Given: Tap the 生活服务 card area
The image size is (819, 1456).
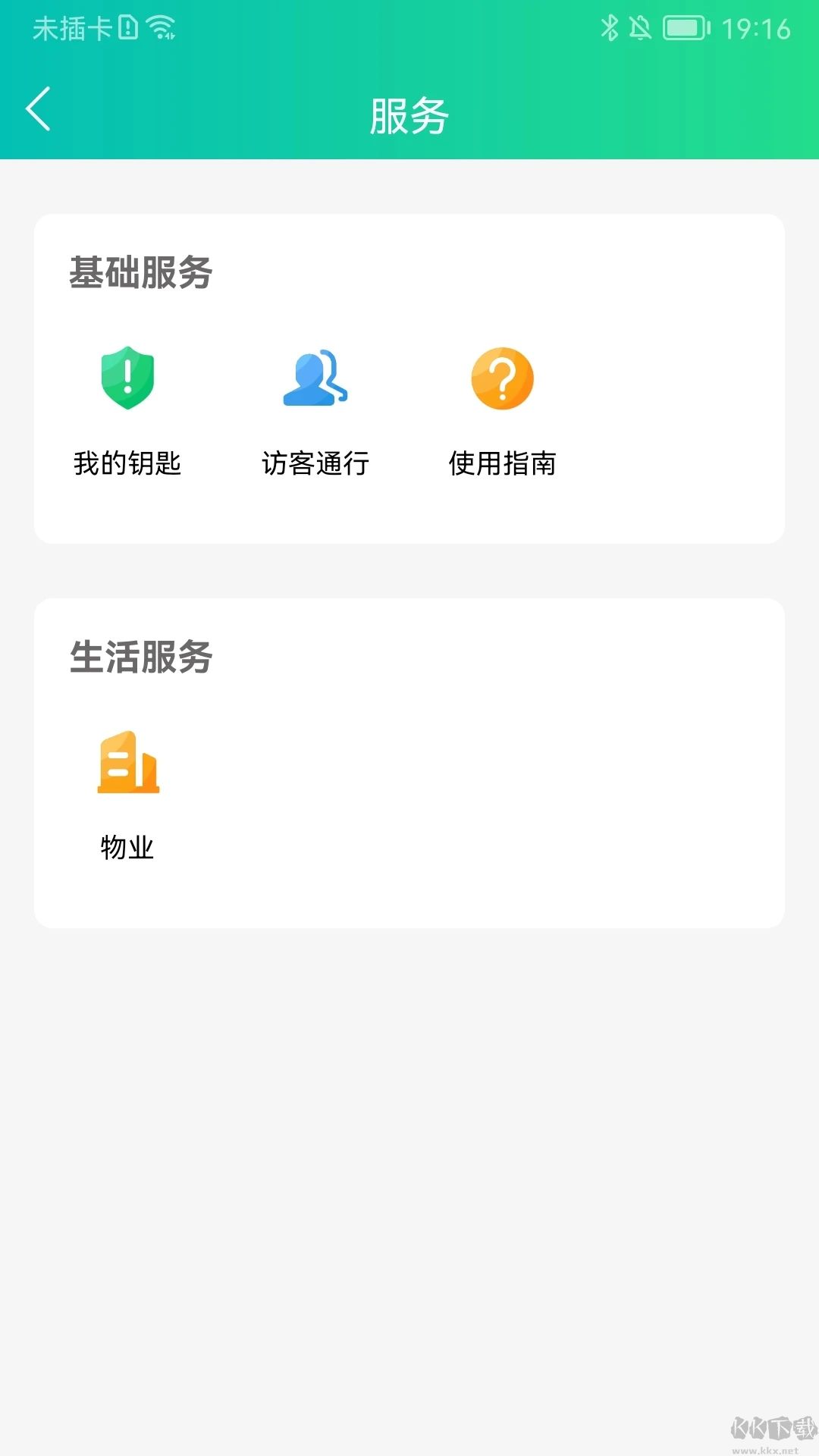Looking at the screenshot, I should click(409, 762).
